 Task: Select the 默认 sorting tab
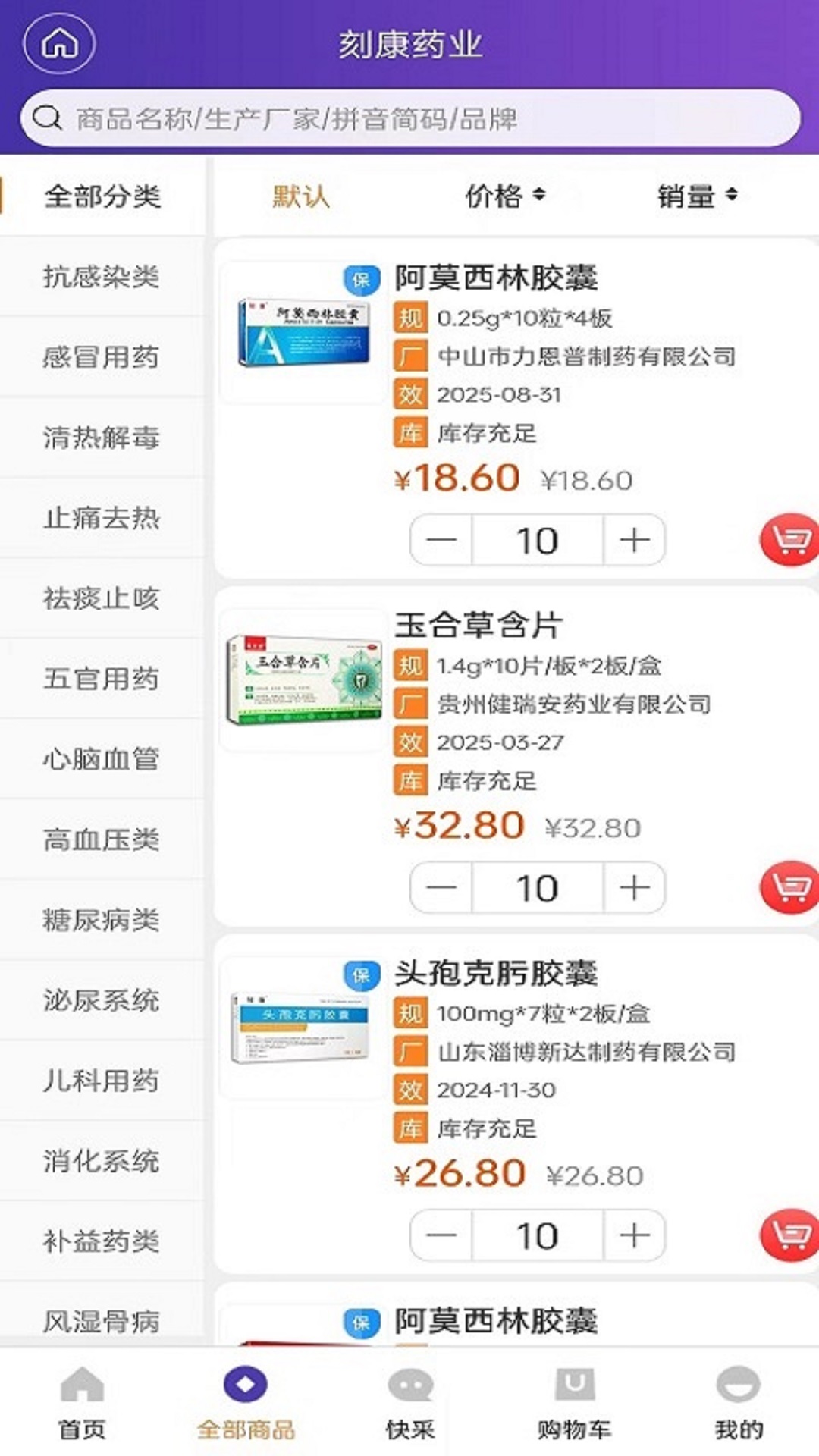(x=301, y=196)
